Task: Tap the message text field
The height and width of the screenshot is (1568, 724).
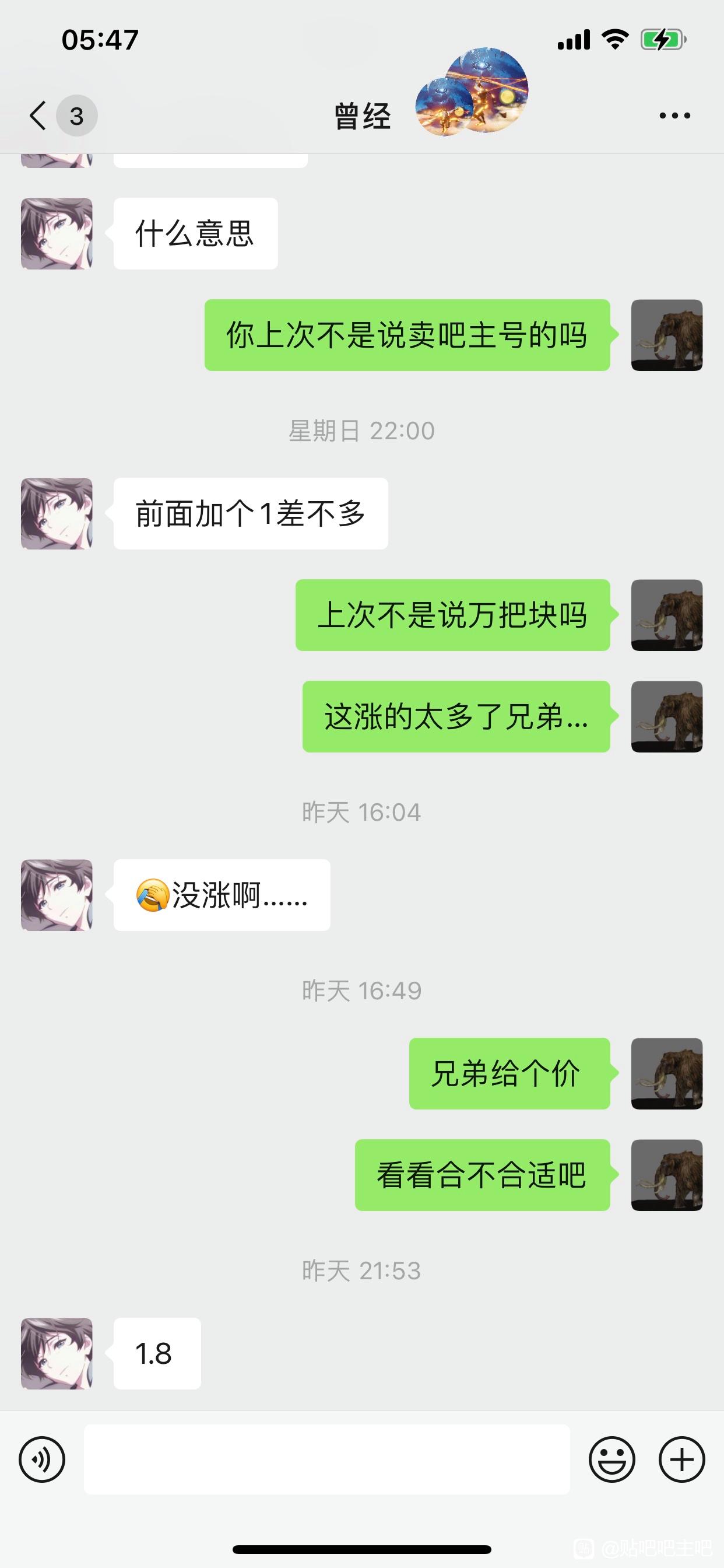Action: click(x=326, y=1459)
